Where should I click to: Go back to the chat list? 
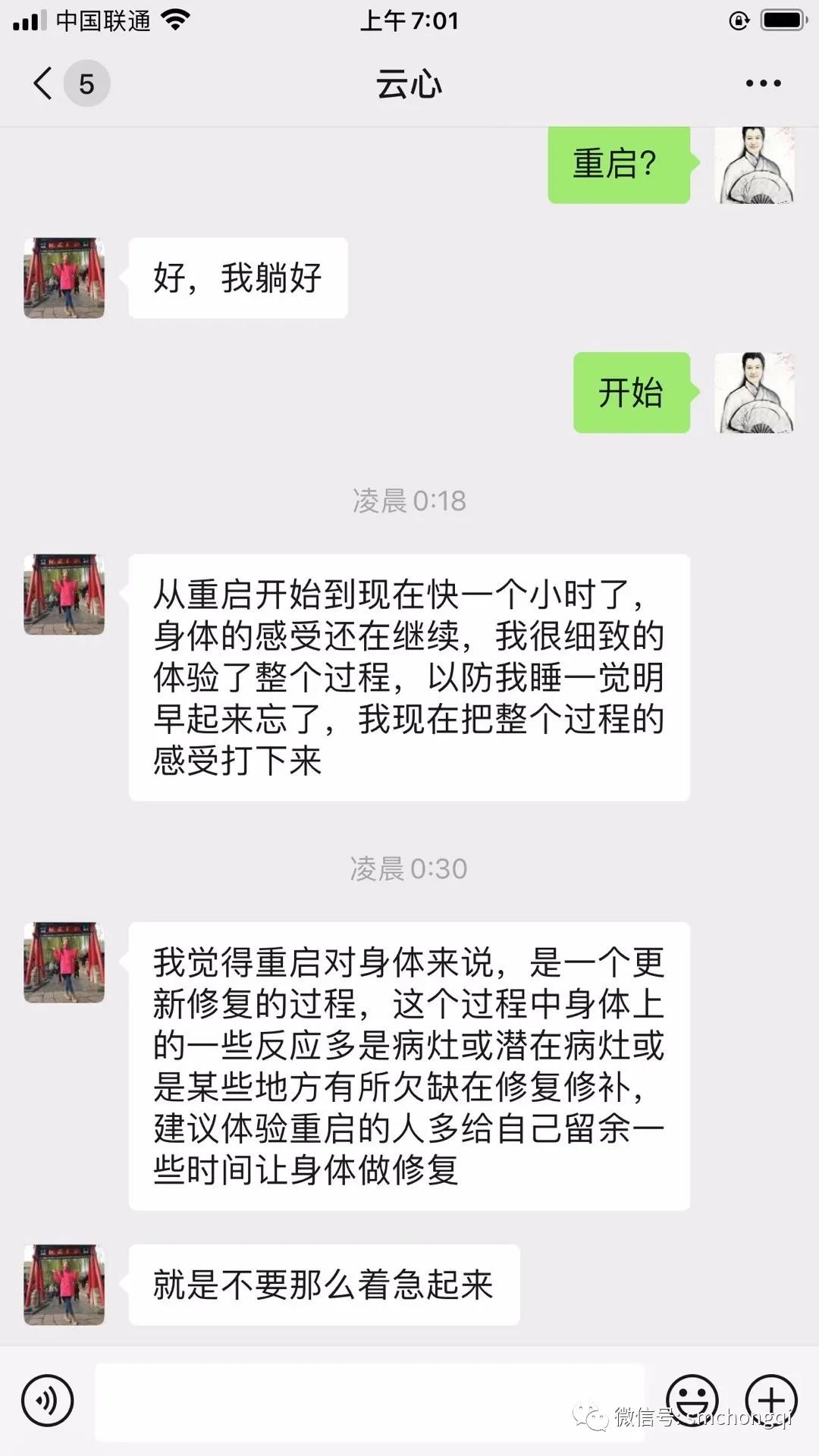point(44,83)
